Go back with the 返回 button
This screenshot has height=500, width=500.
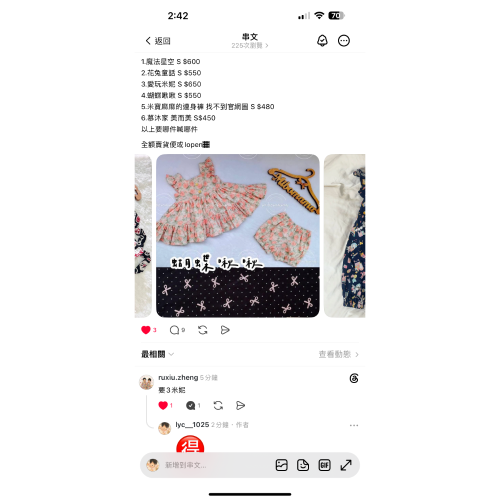(x=158, y=41)
